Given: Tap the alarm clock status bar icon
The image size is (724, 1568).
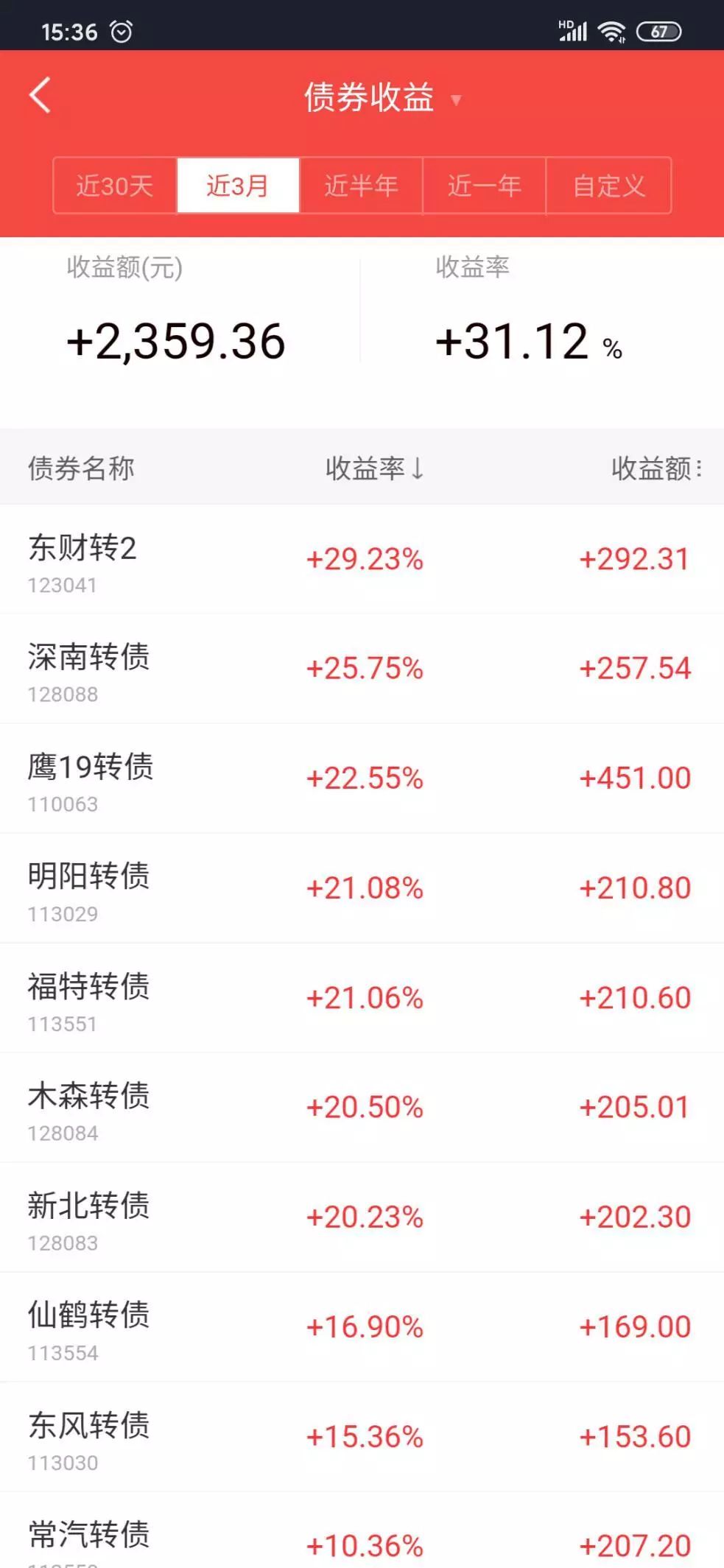Looking at the screenshot, I should [x=120, y=31].
